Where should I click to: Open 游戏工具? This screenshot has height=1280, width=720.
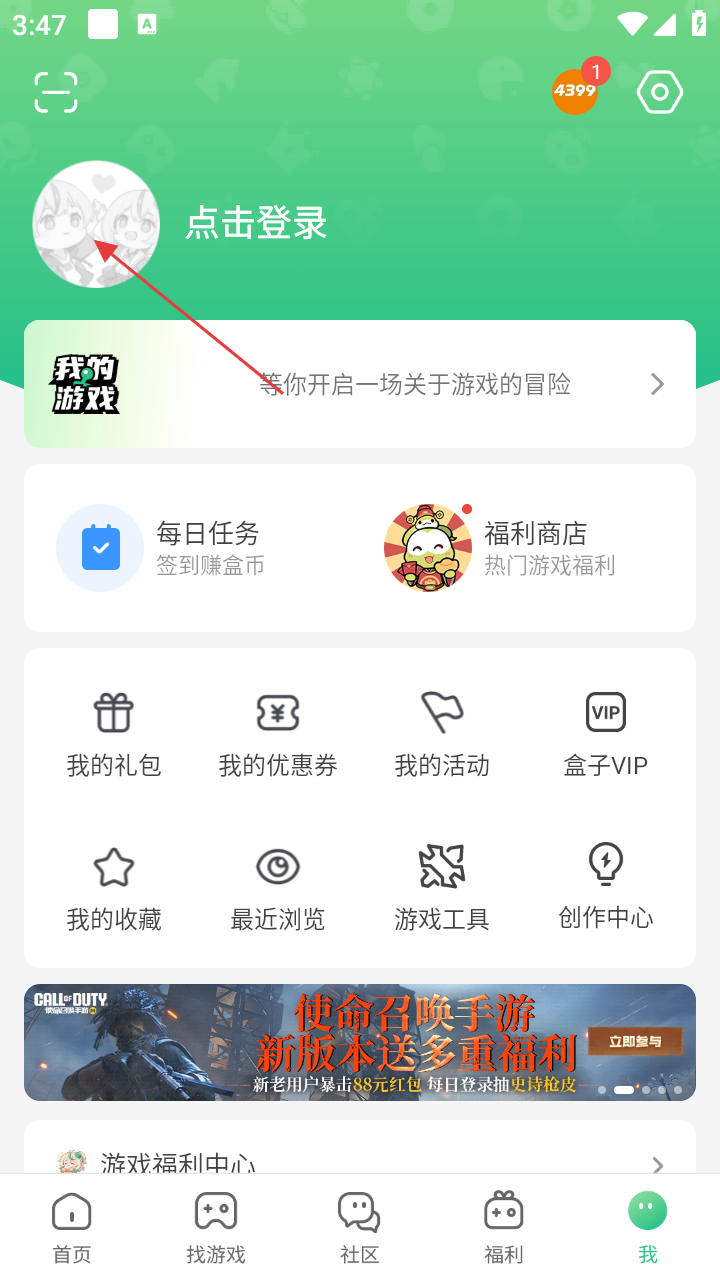click(442, 888)
